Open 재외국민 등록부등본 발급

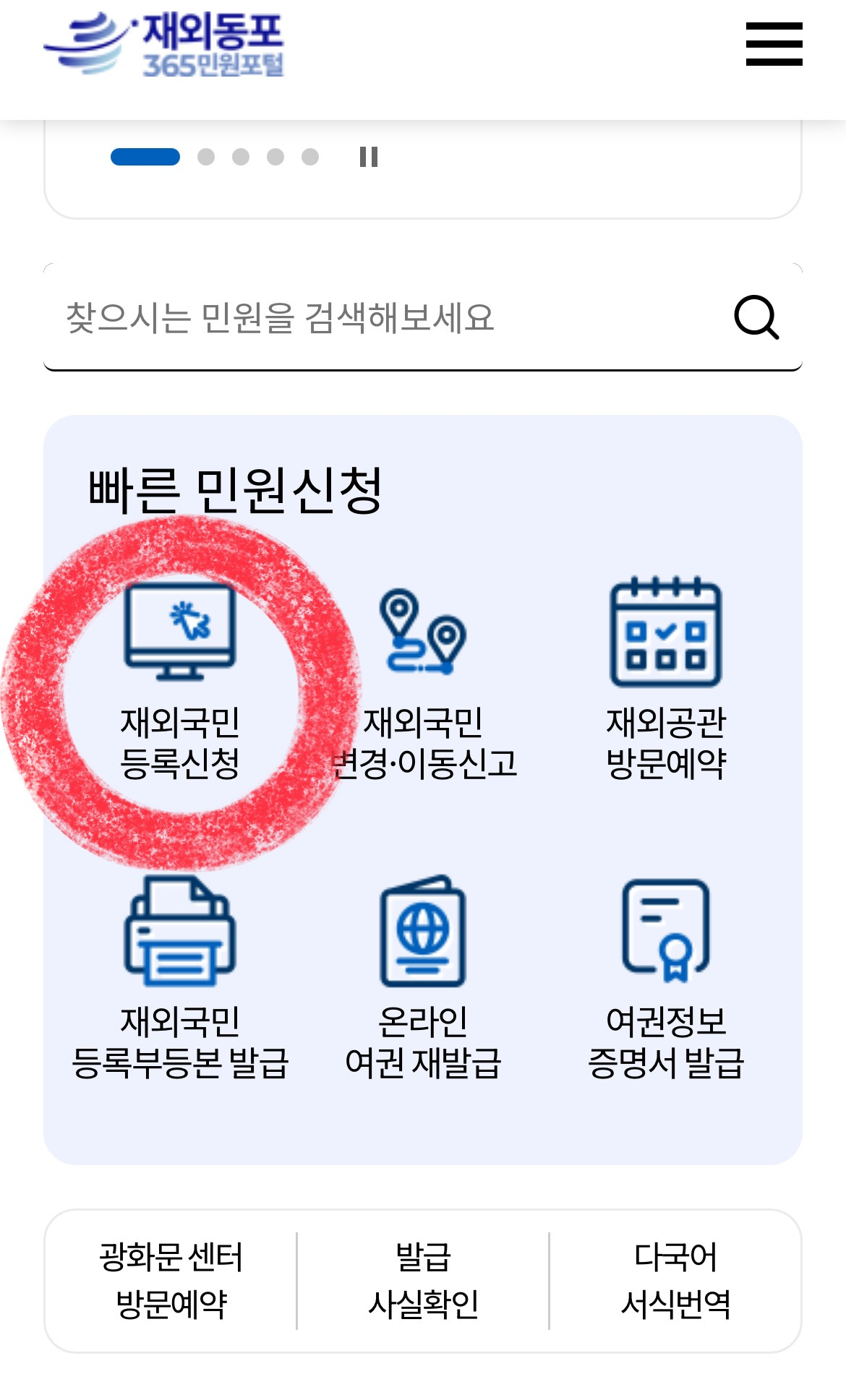(180, 976)
